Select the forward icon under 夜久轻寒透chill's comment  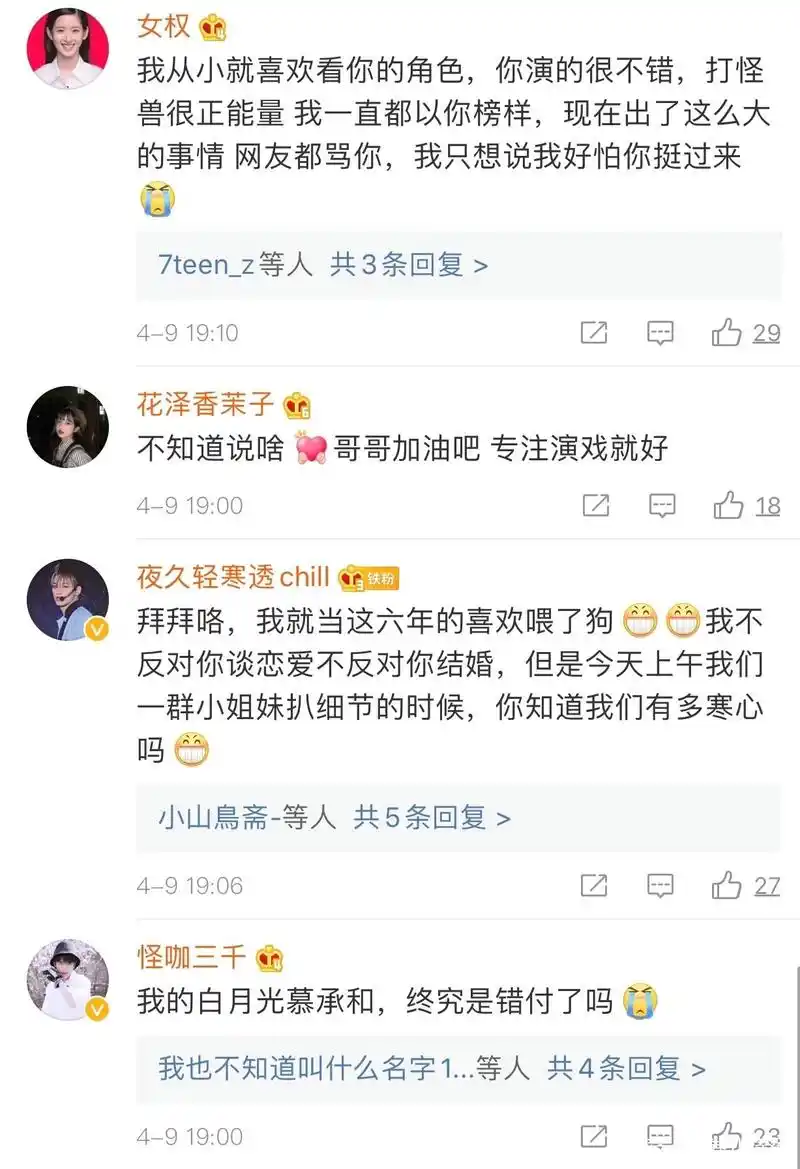[592, 886]
